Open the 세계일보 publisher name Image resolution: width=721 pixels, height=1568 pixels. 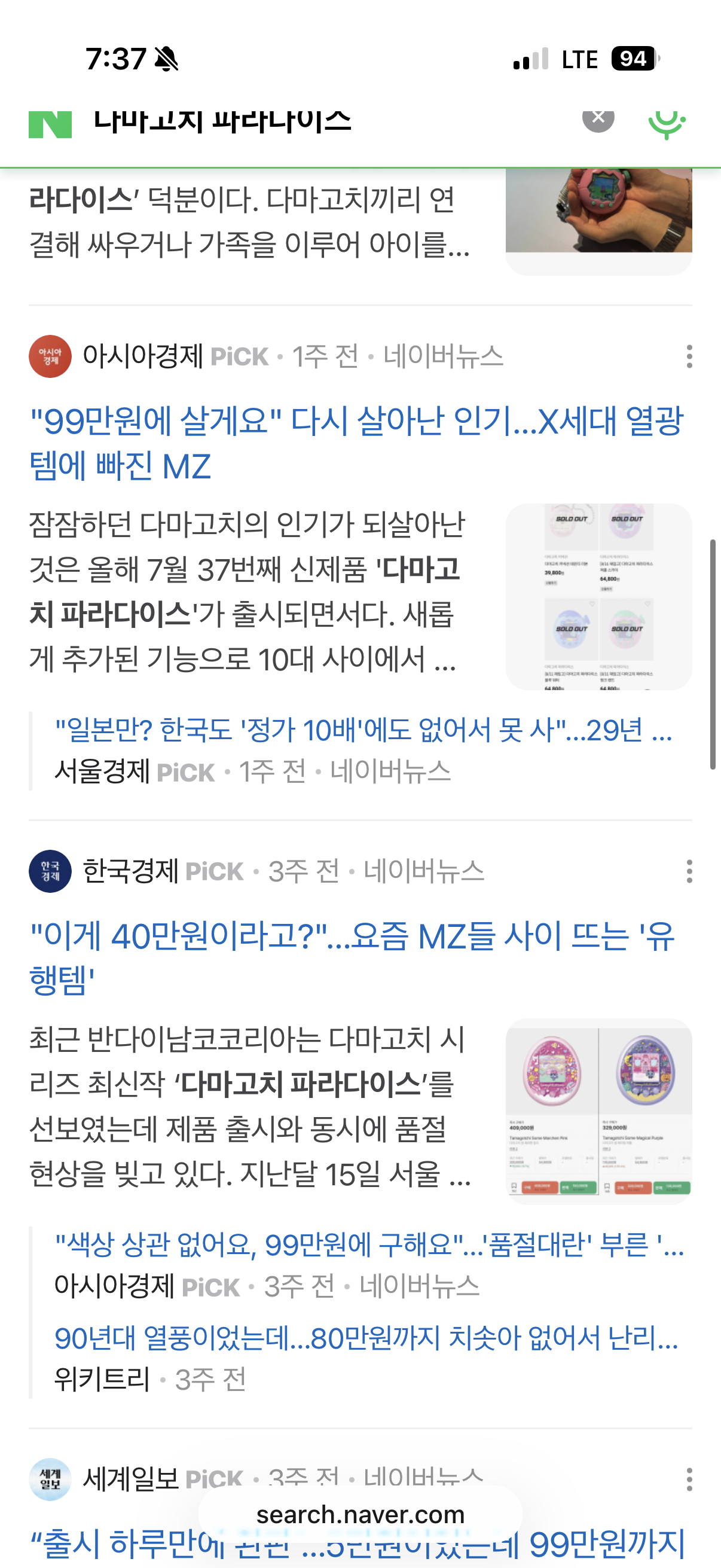(130, 1479)
